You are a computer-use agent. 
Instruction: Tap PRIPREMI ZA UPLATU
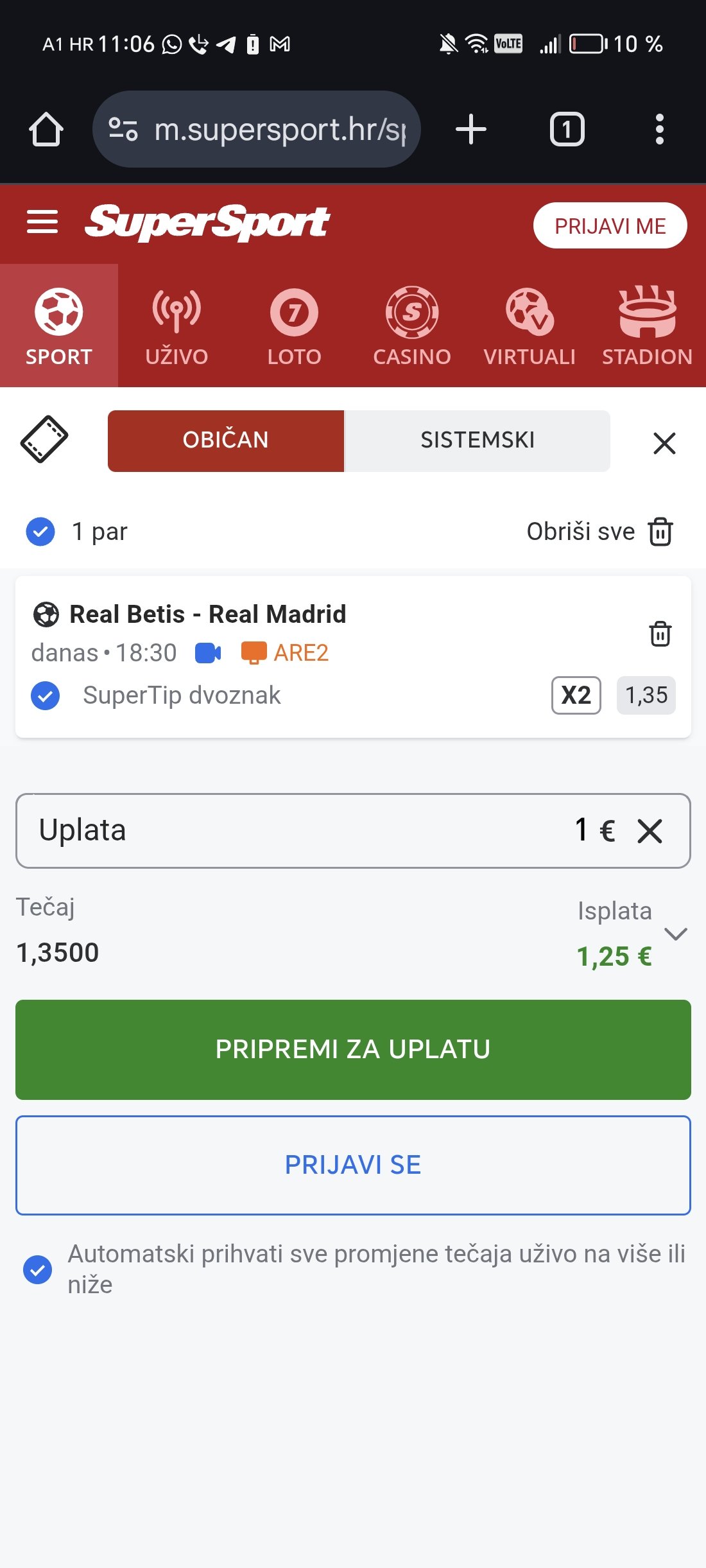click(x=353, y=1049)
